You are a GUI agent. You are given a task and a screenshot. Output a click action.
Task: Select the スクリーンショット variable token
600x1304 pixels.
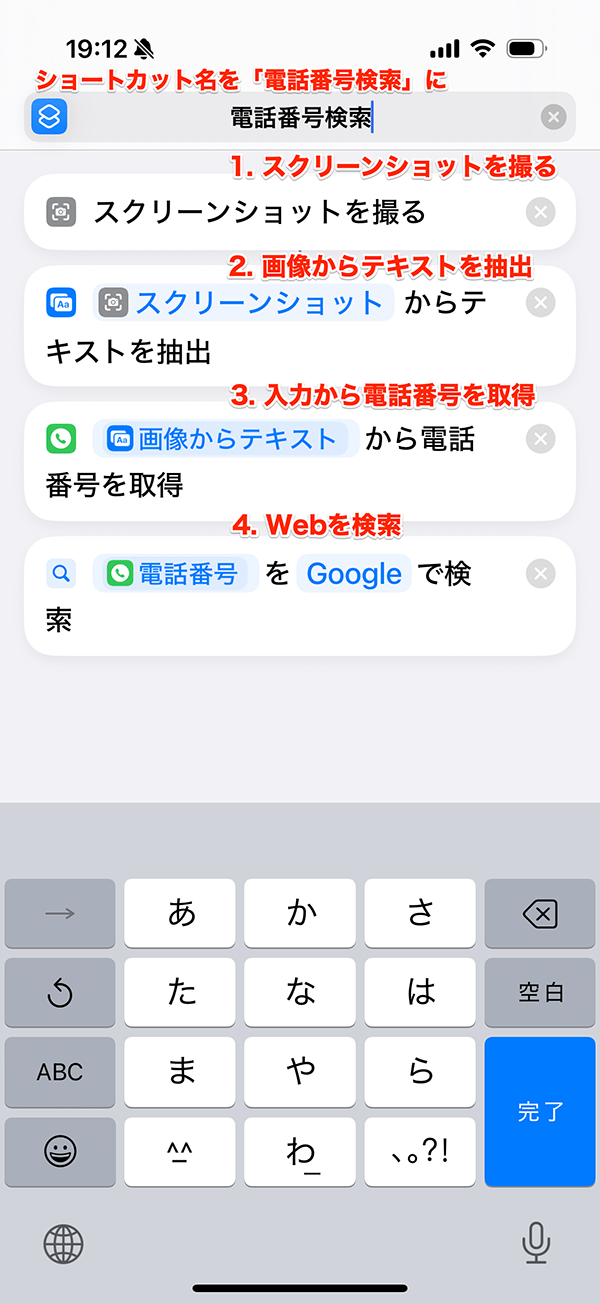[243, 303]
